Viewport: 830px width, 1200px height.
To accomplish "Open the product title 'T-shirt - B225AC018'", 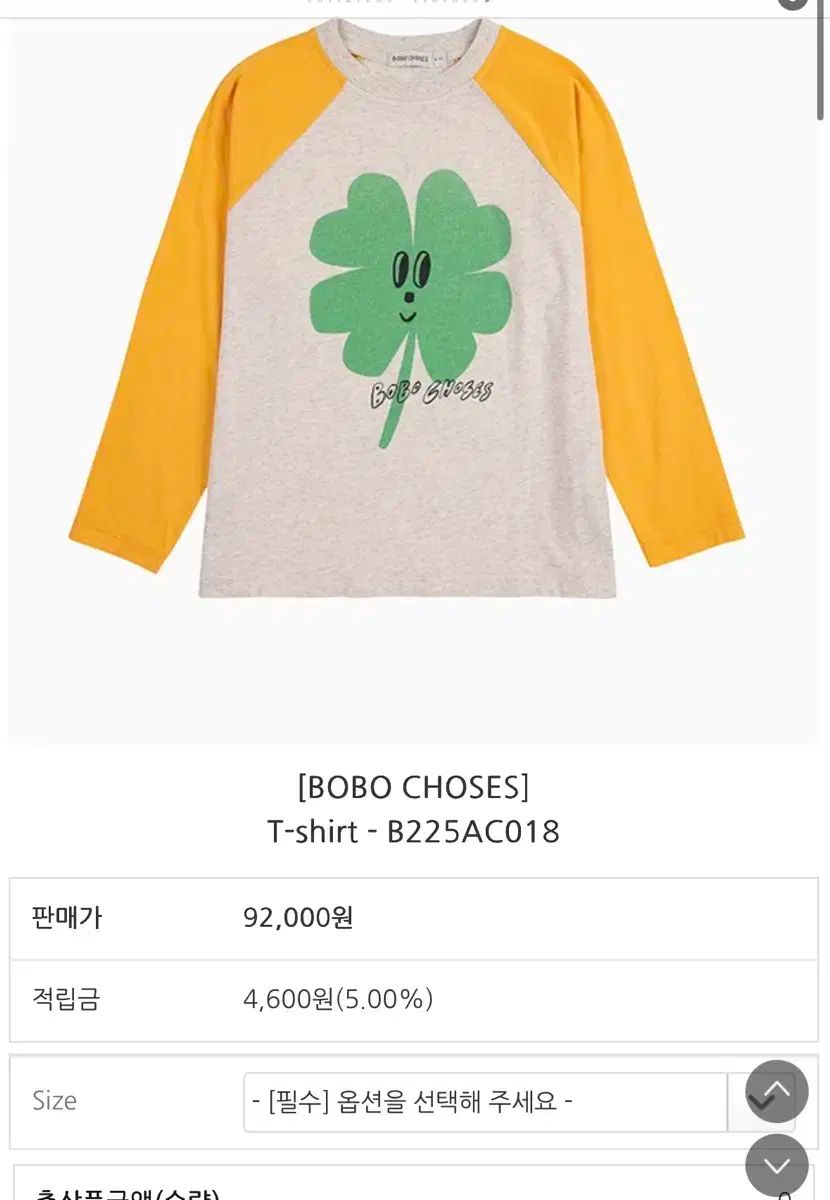I will pos(415,832).
